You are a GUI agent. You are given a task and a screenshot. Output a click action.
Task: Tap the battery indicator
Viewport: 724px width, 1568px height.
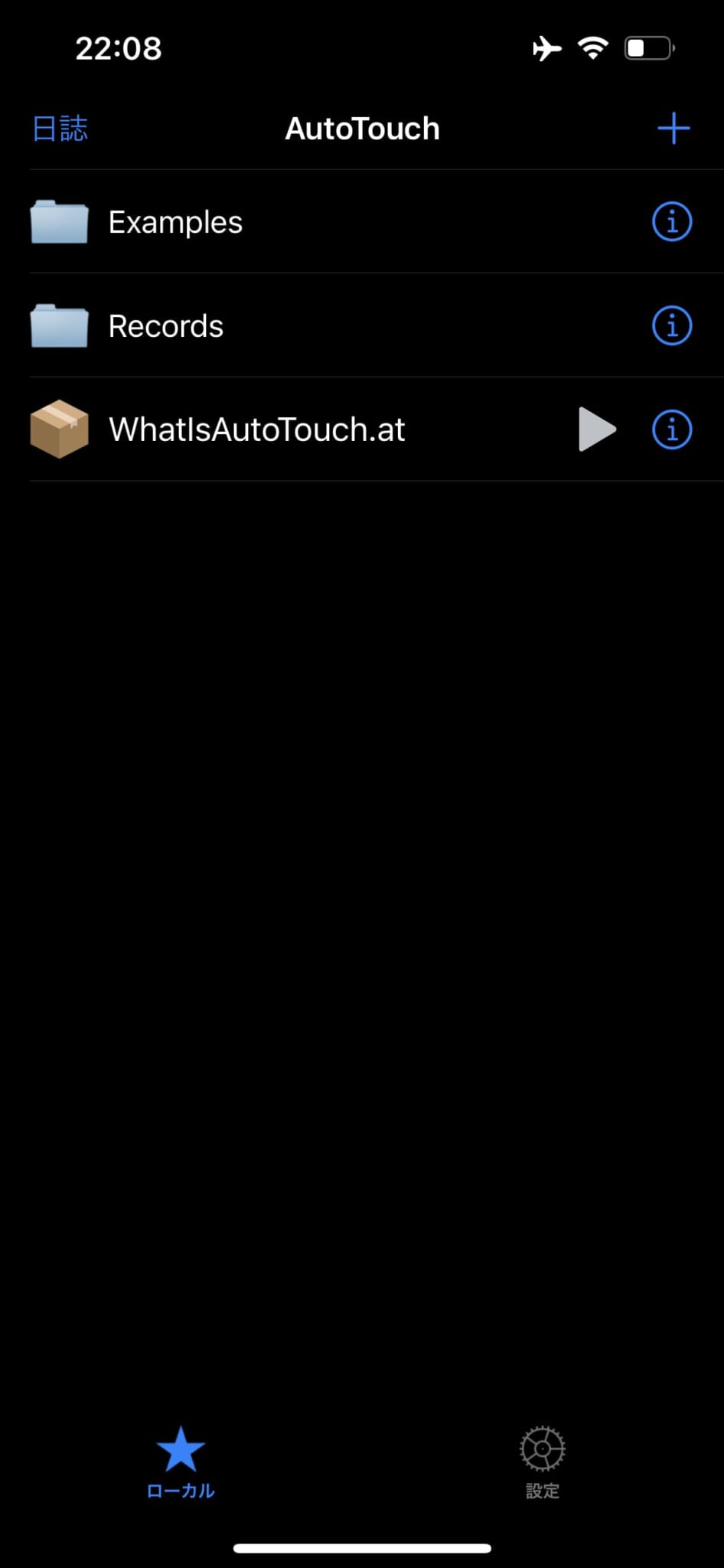tap(647, 47)
